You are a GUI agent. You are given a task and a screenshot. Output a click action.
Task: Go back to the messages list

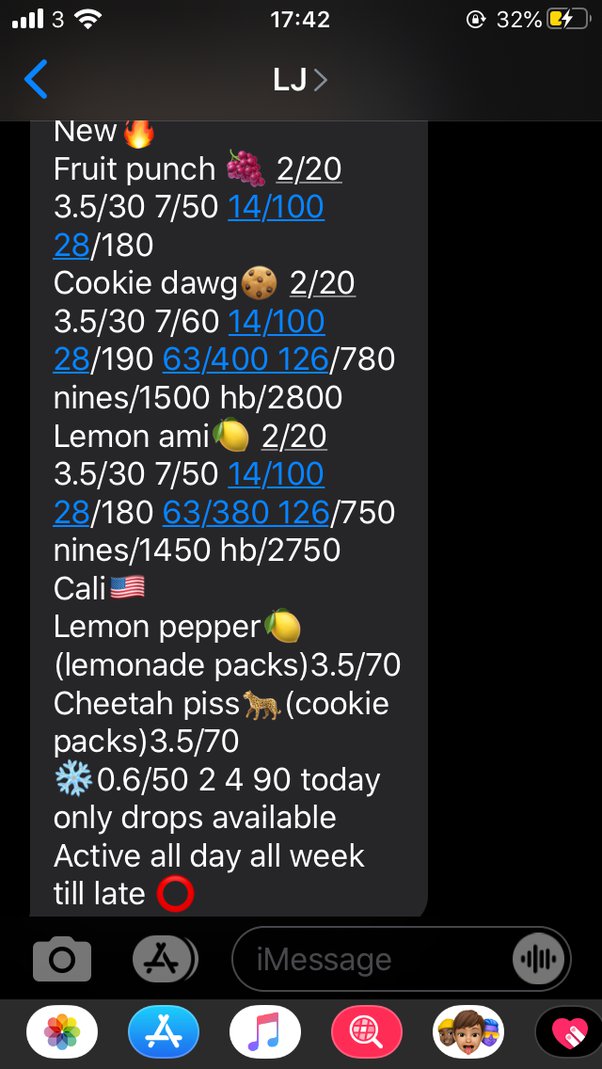36,79
